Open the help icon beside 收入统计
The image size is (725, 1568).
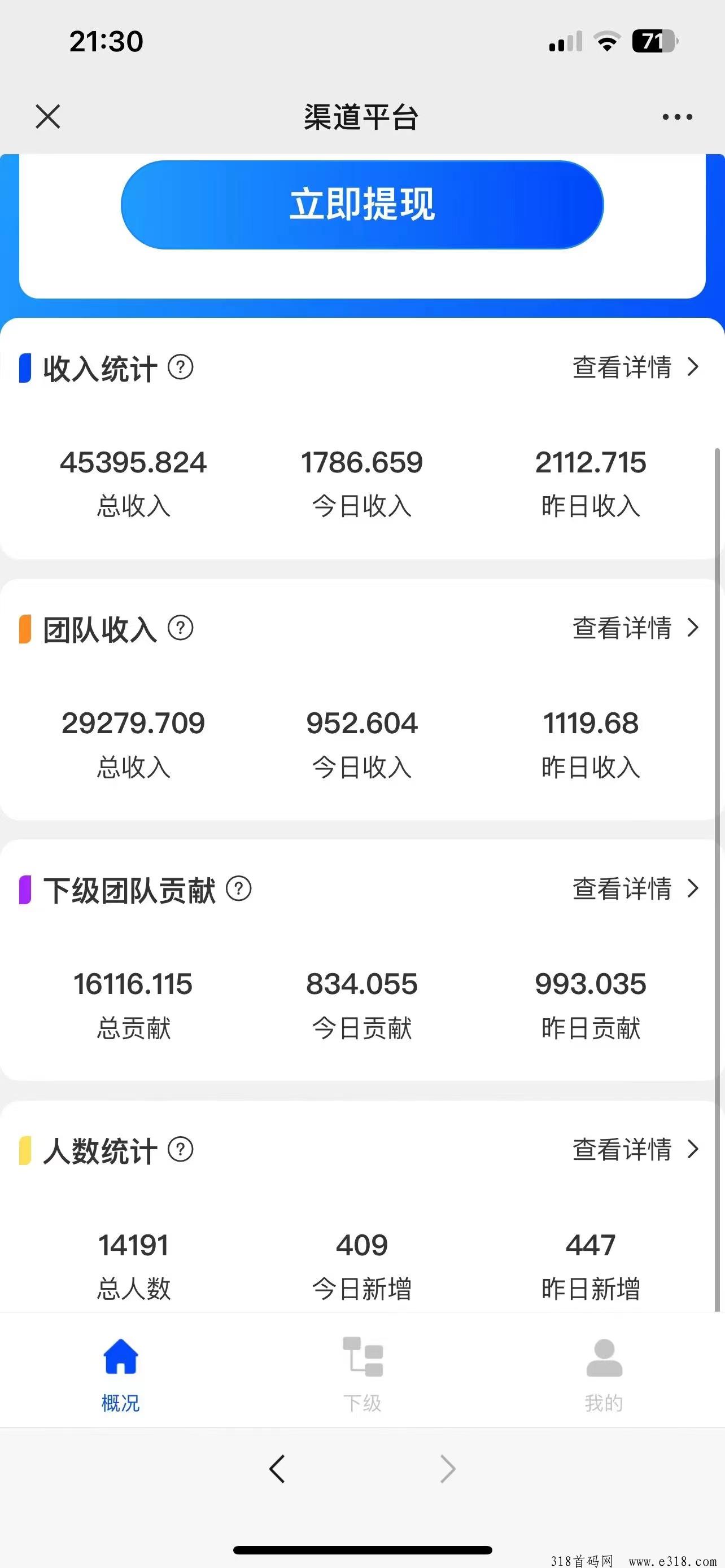click(x=181, y=367)
